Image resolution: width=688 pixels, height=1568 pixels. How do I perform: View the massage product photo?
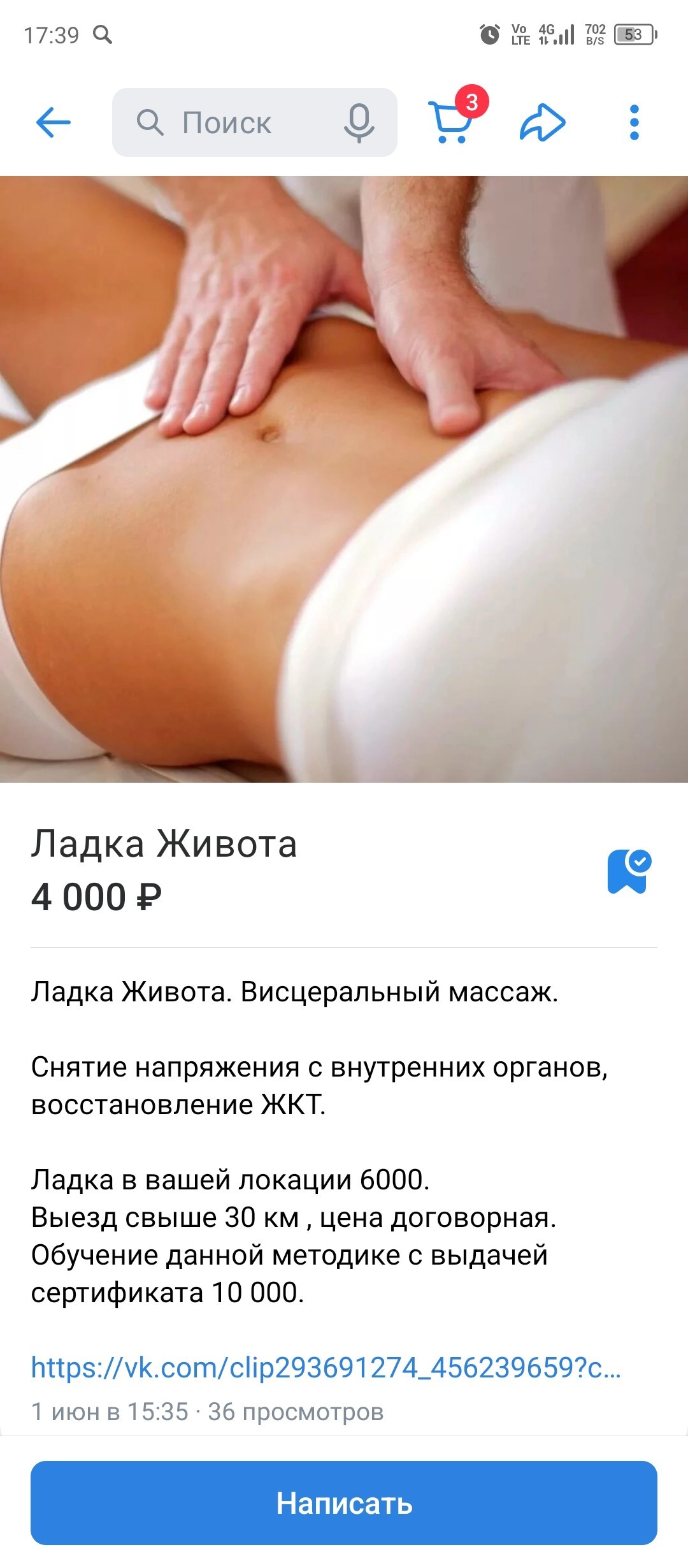(344, 478)
